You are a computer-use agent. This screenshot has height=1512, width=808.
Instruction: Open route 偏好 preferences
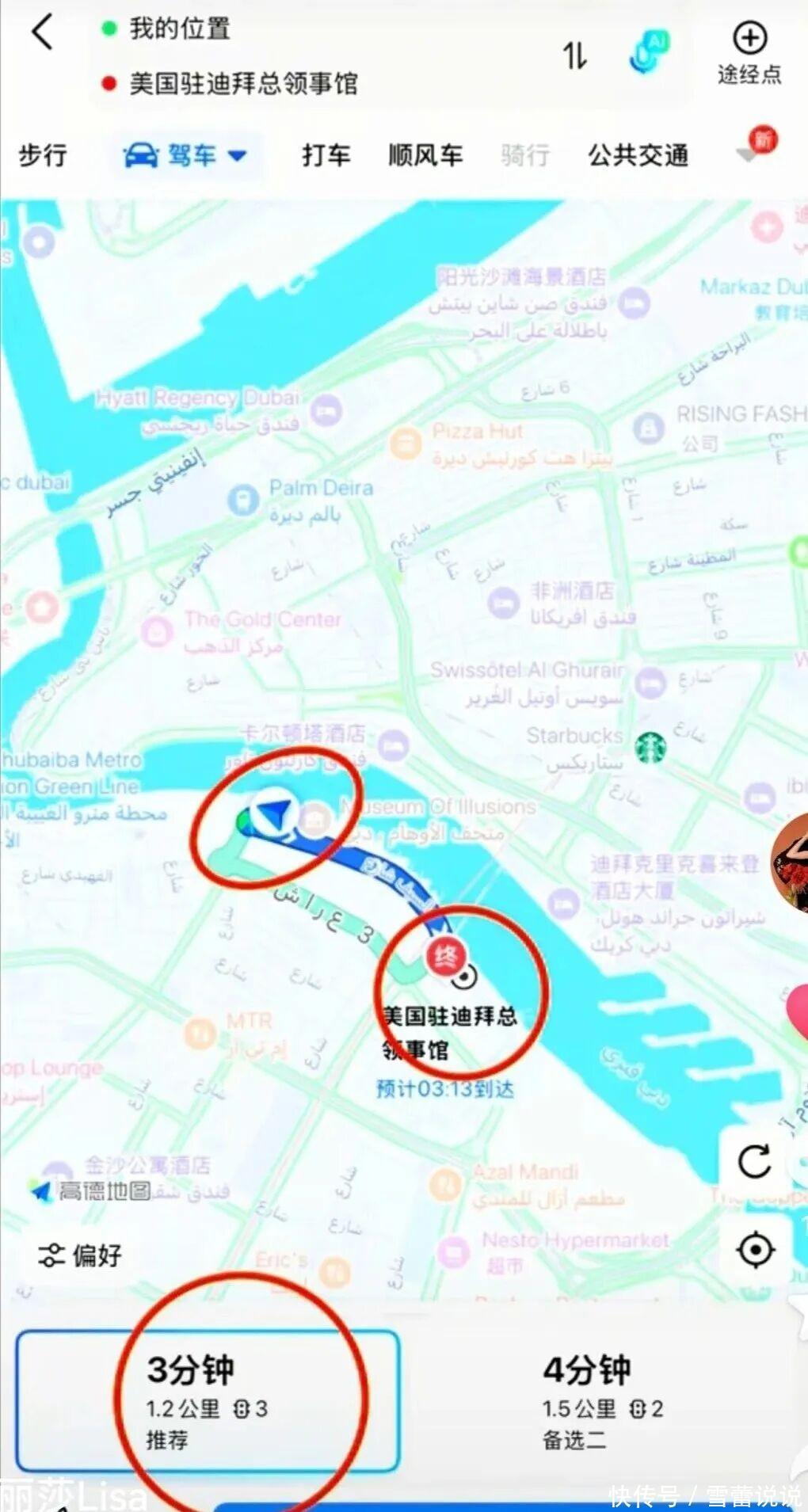tap(80, 1255)
